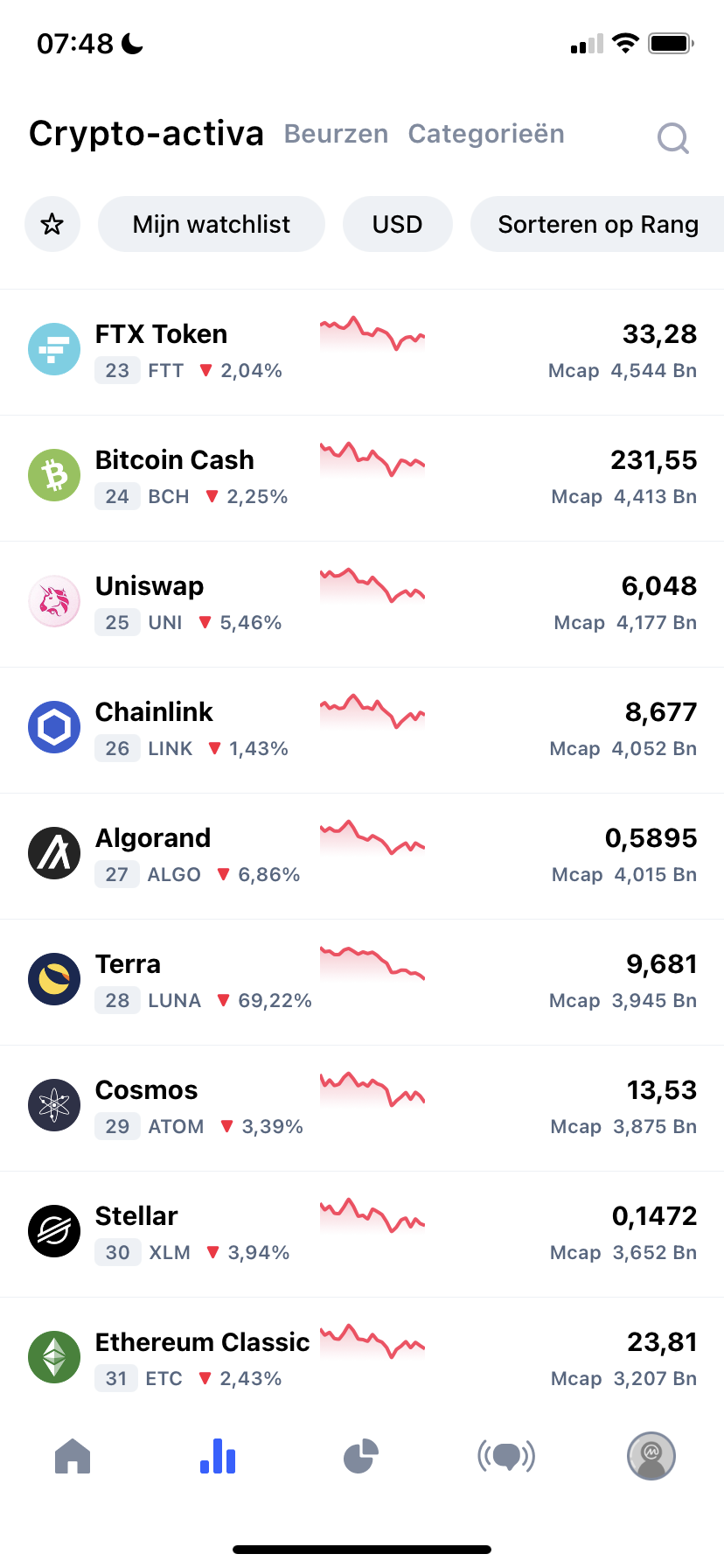
Task: Select the Mijn watchlist chip
Action: click(x=212, y=224)
